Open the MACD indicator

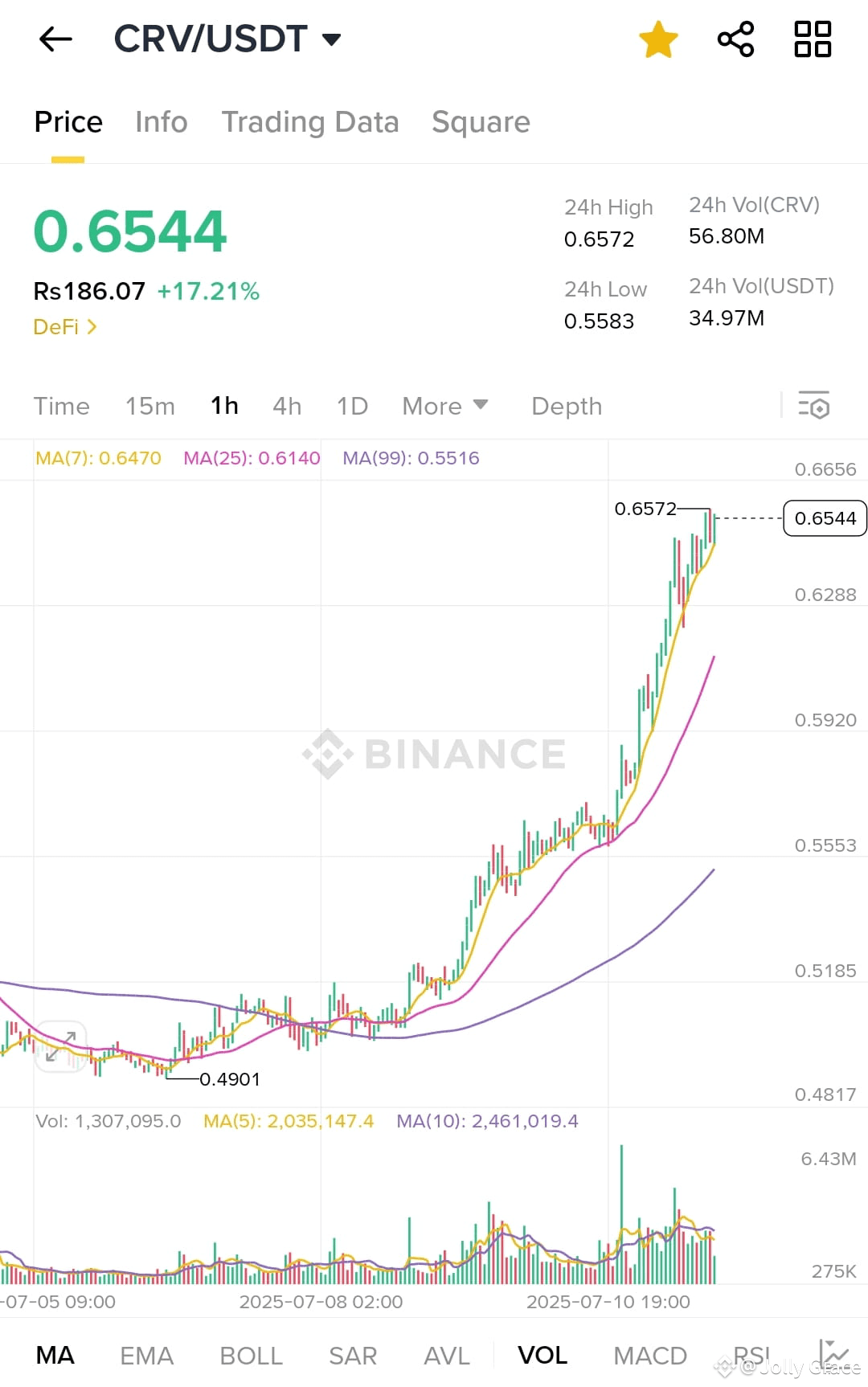click(x=649, y=1356)
